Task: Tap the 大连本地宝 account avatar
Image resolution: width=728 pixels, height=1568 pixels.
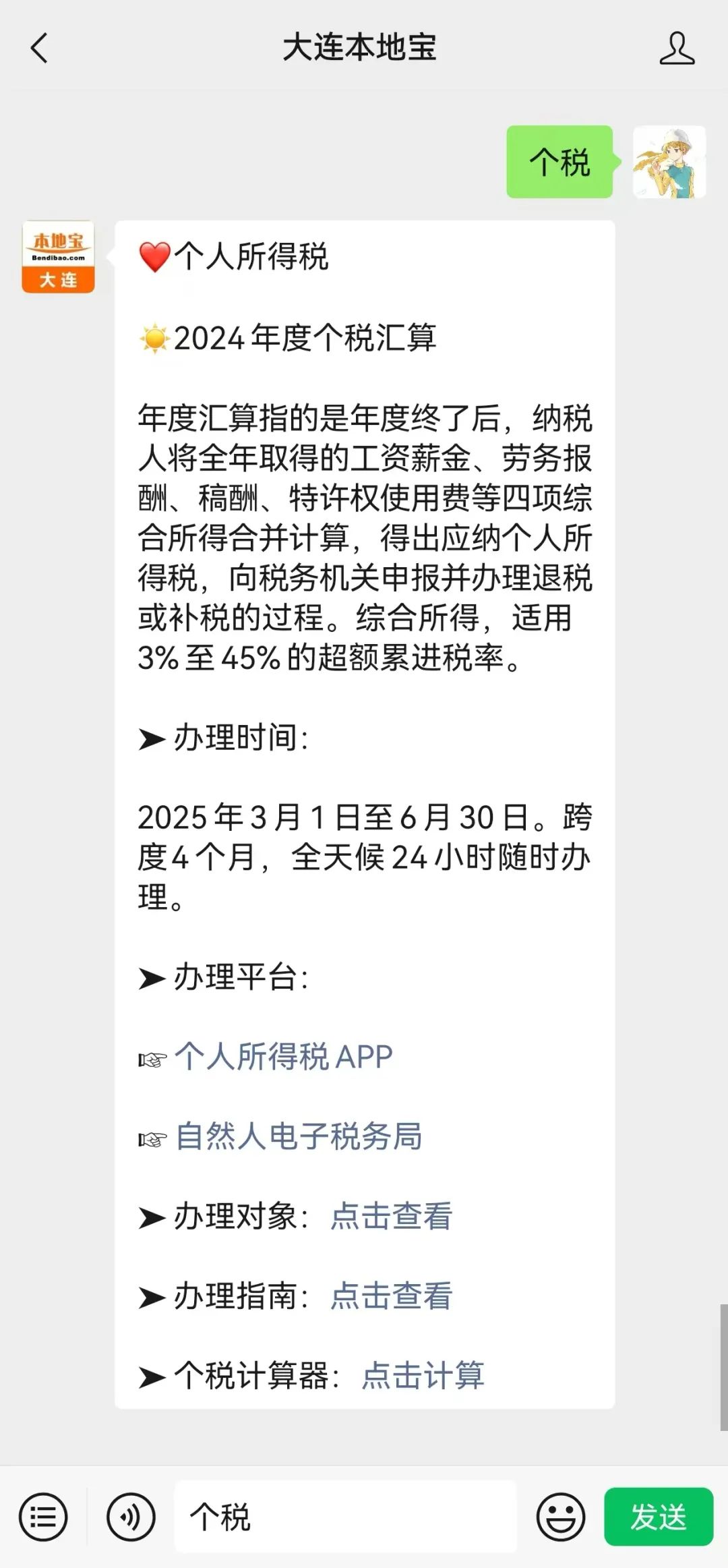Action: pyautogui.click(x=59, y=257)
